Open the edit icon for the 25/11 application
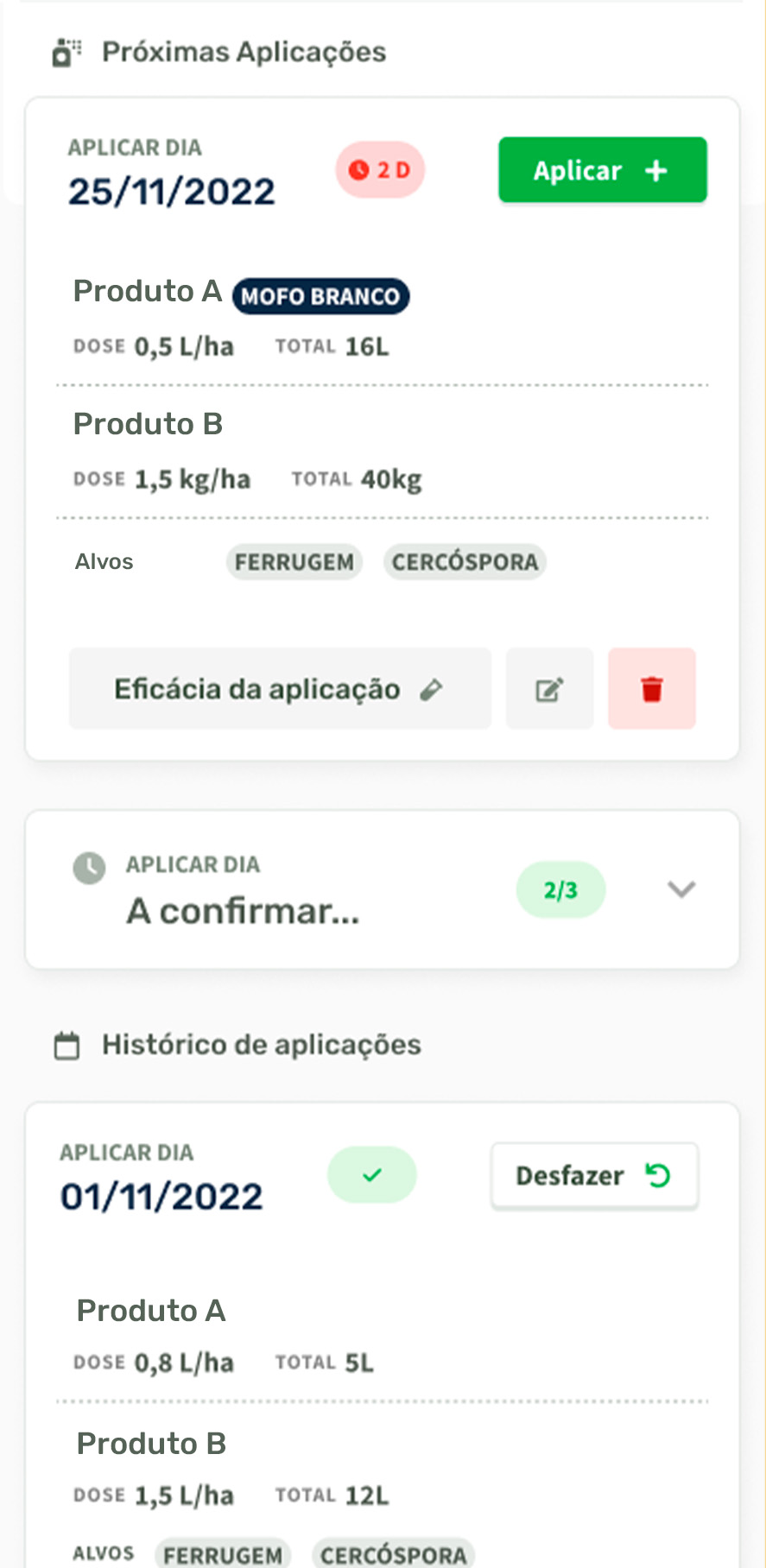 point(549,688)
